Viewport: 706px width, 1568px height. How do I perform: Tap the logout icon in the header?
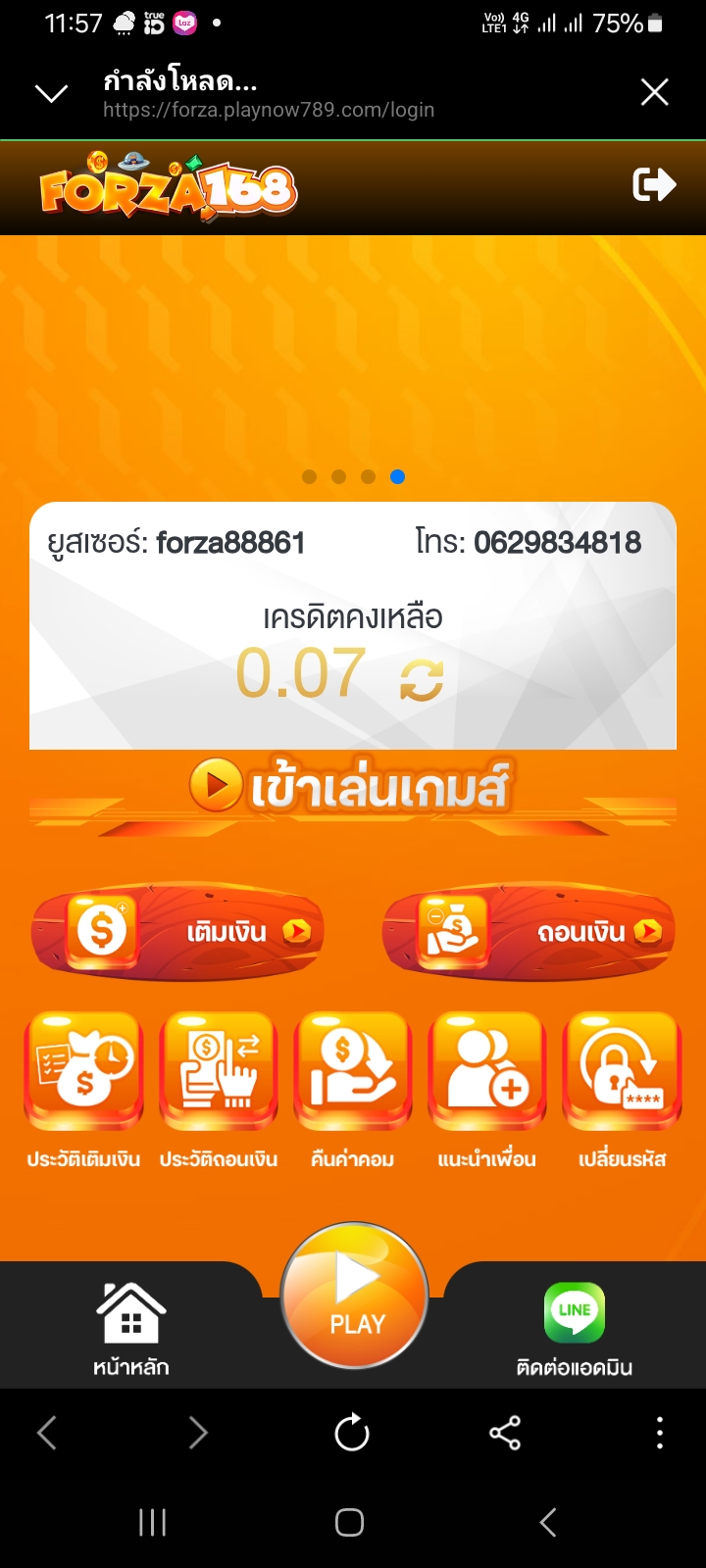[654, 184]
